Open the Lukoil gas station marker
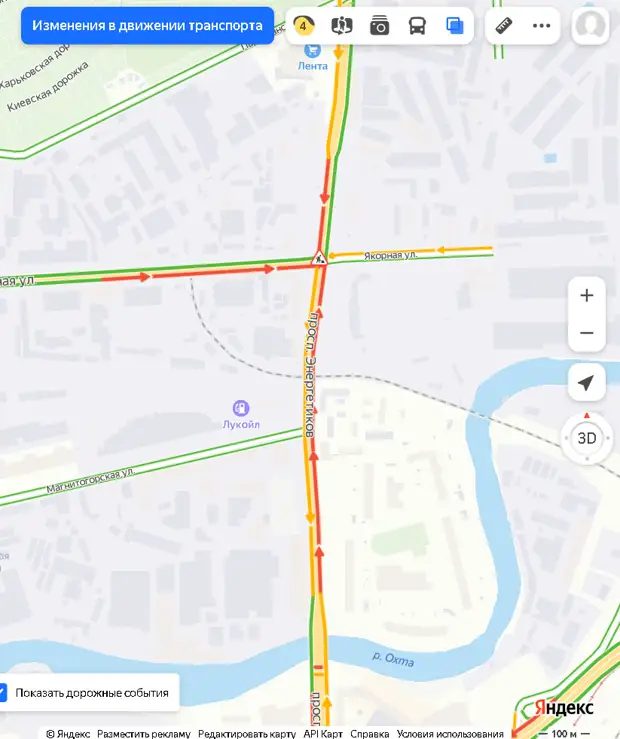 click(240, 408)
